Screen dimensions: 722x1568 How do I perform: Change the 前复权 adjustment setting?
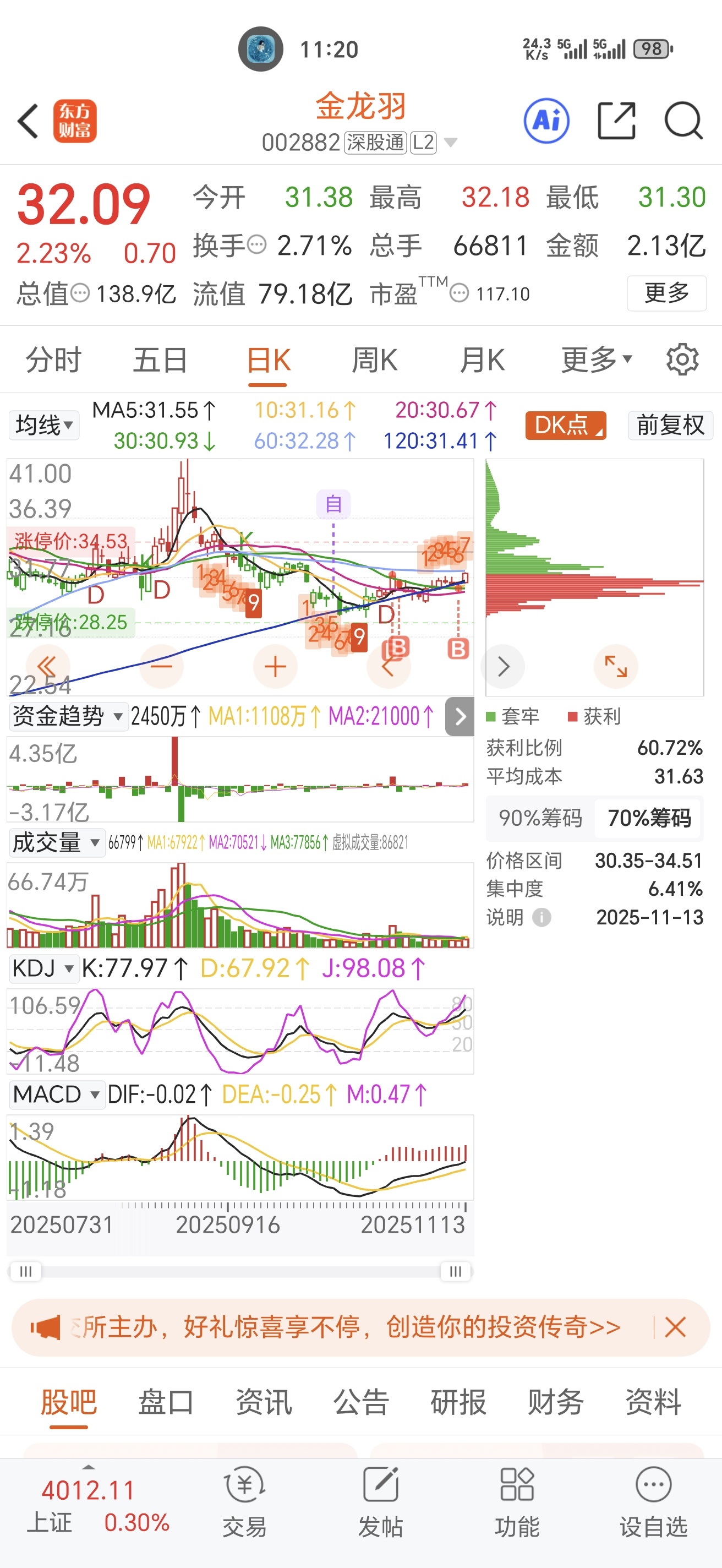pyautogui.click(x=670, y=425)
